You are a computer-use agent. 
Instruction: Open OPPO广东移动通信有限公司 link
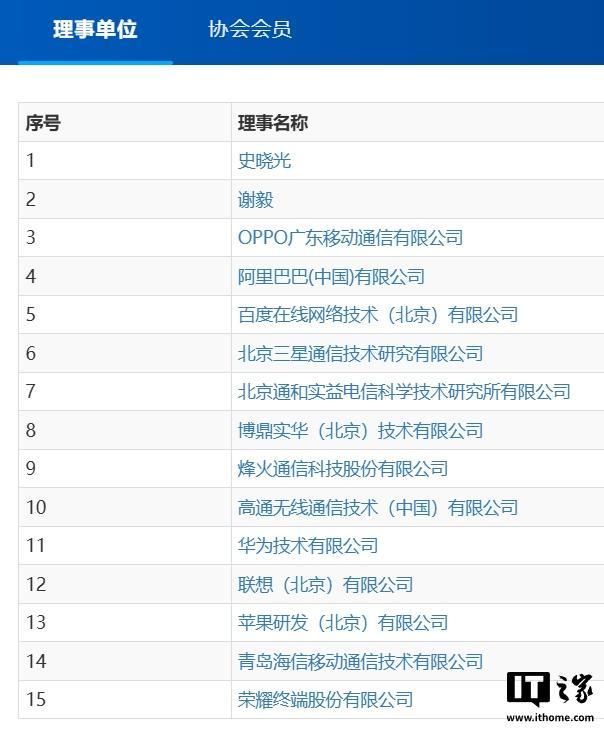350,238
